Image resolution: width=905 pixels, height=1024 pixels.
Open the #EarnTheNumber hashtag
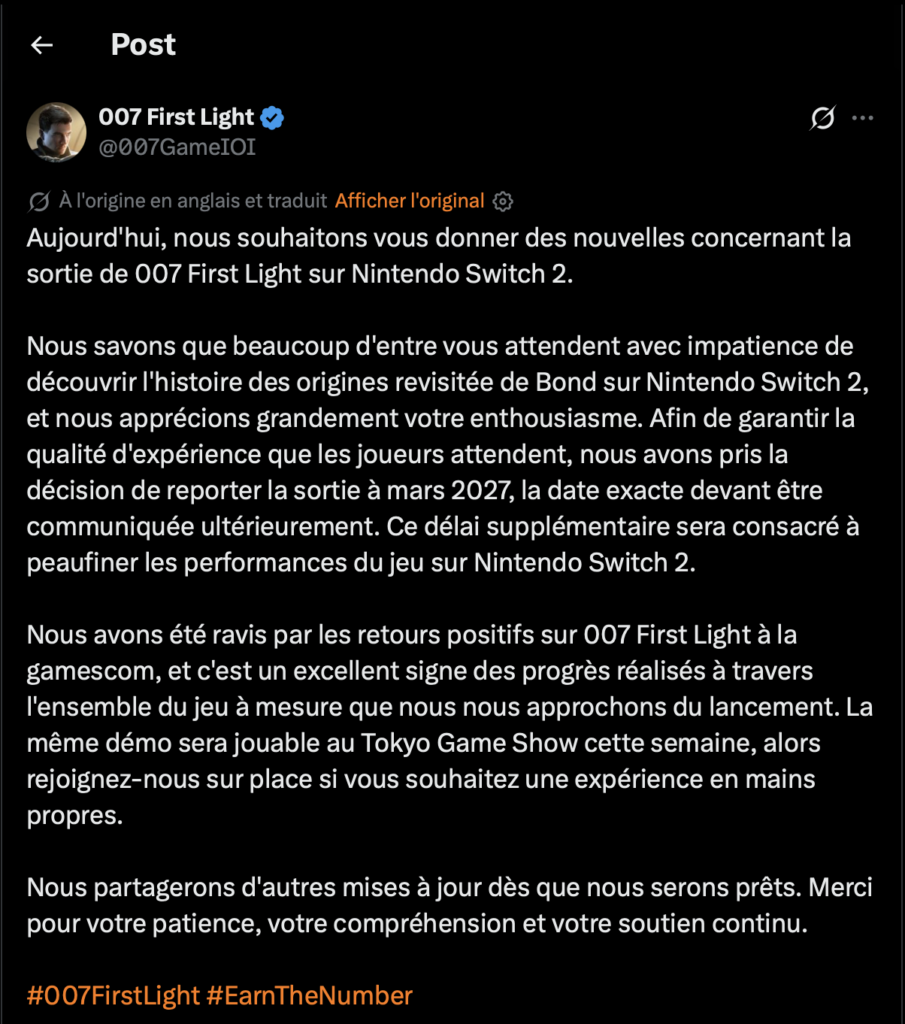point(310,995)
